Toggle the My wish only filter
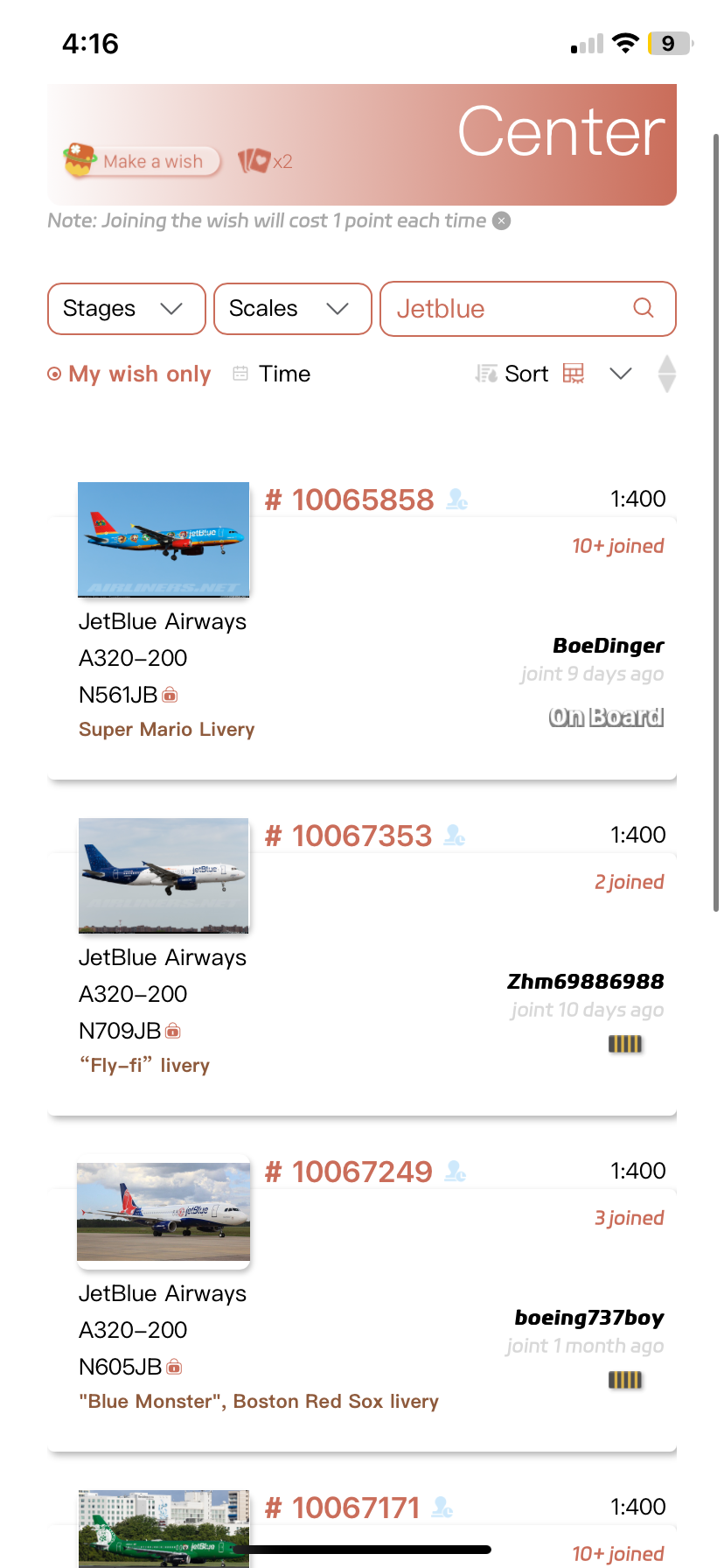 coord(129,374)
